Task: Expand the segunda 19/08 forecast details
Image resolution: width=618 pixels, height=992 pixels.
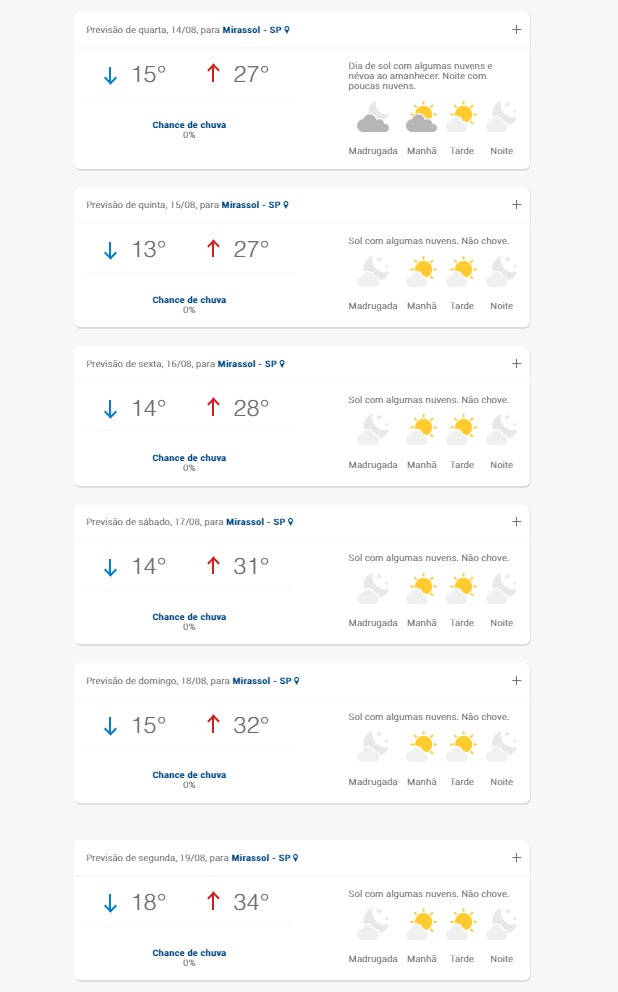Action: click(516, 857)
